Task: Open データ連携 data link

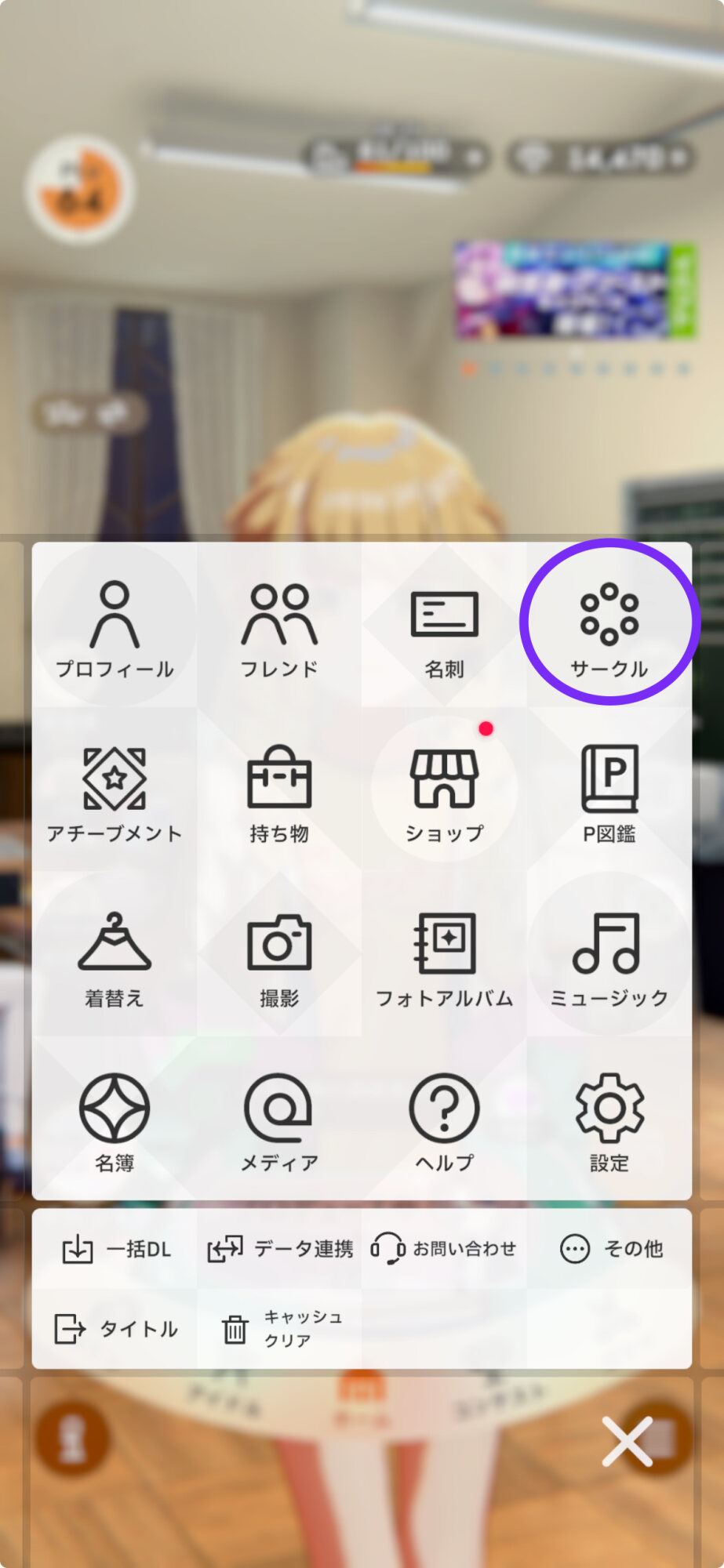Action: point(280,1249)
